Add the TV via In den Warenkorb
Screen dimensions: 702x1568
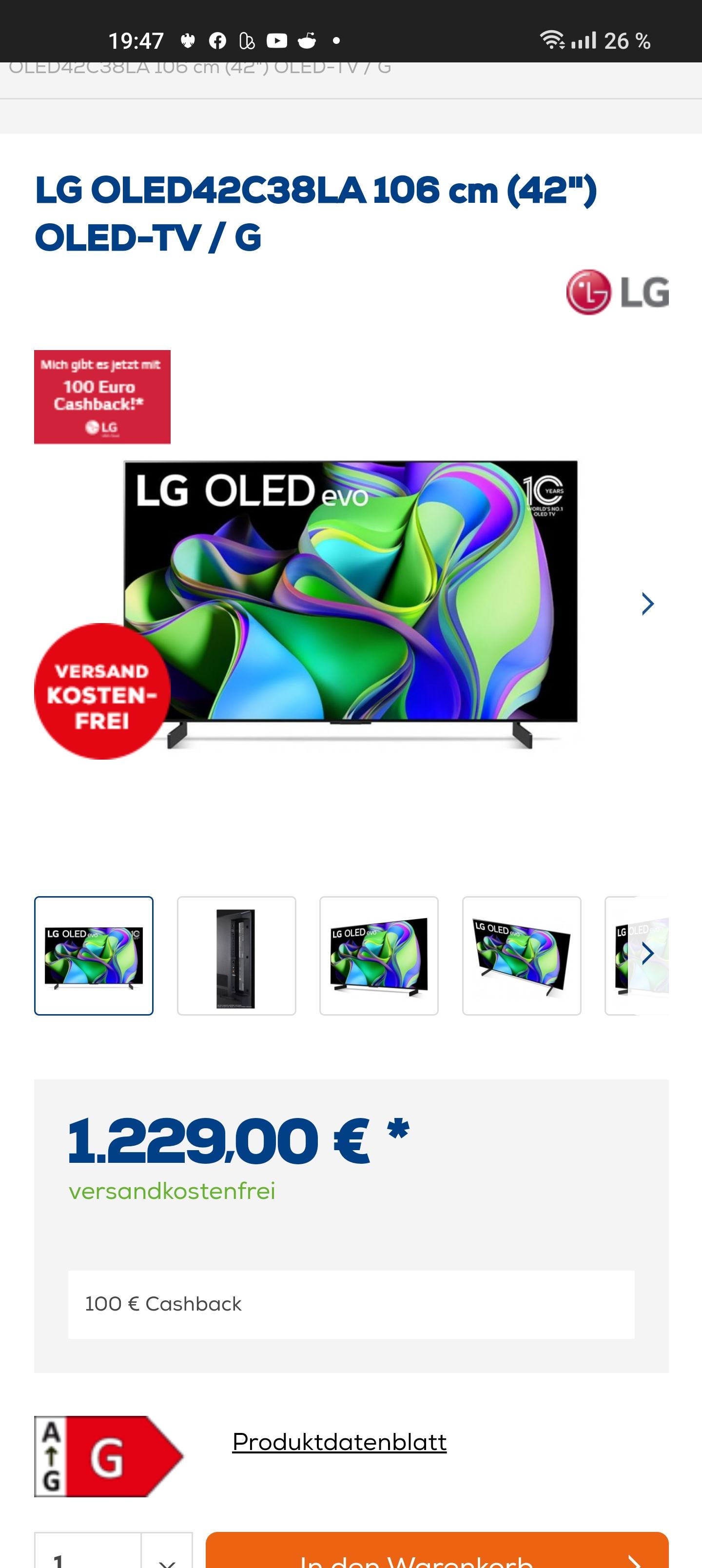point(437,1550)
